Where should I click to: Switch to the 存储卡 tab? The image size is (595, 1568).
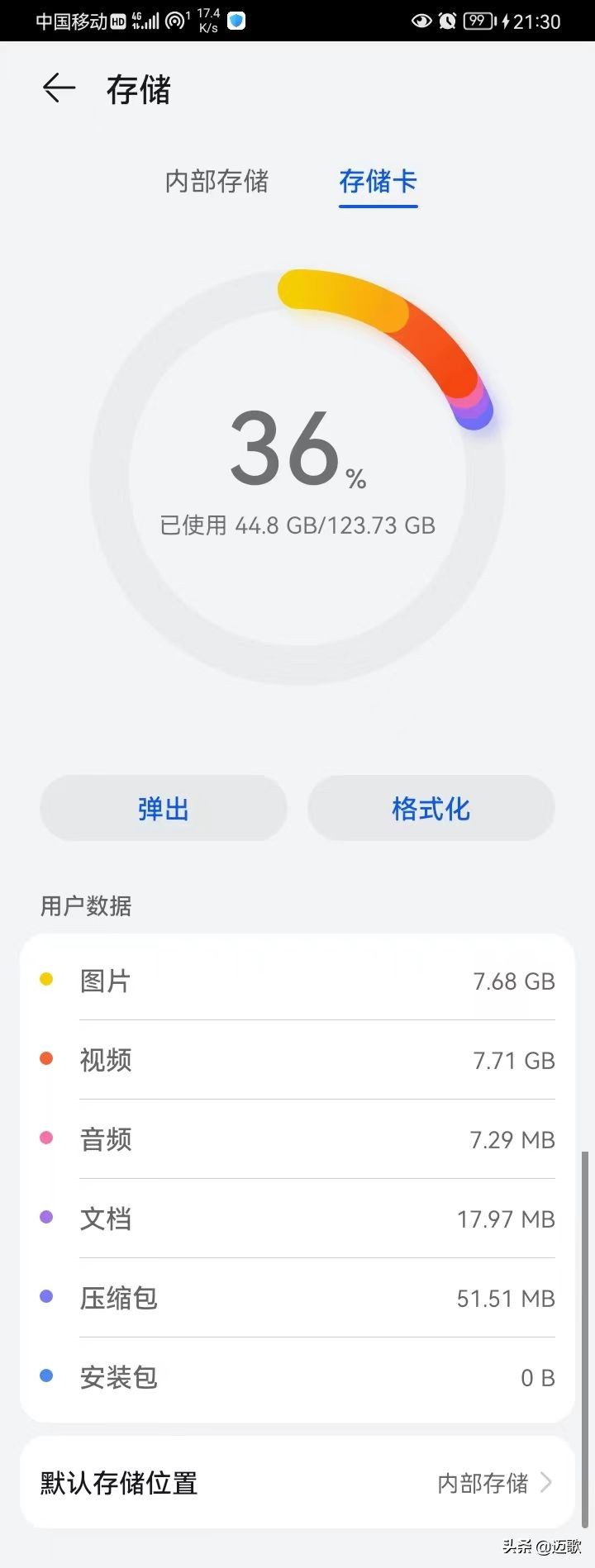(377, 183)
